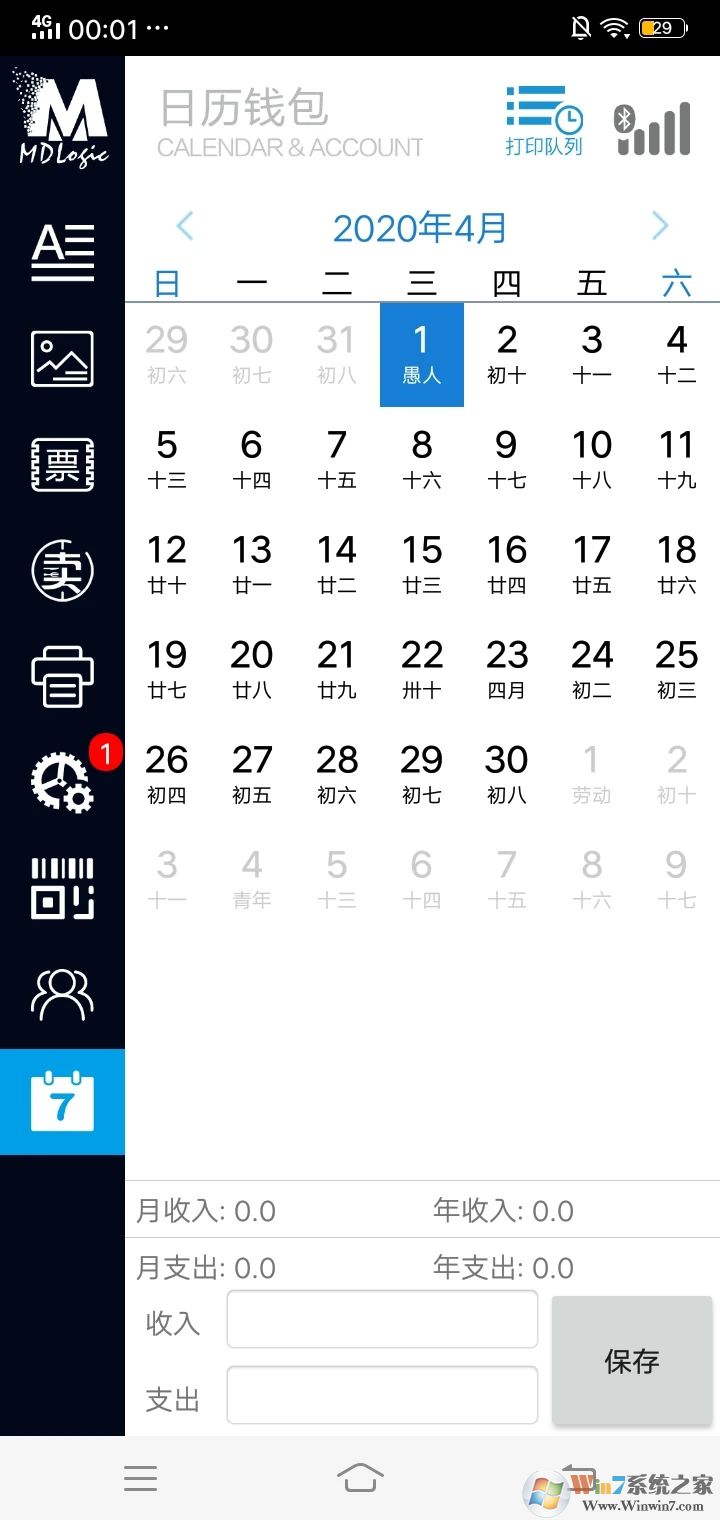Go to the previous month
Image resolution: width=720 pixels, height=1520 pixels.
point(185,227)
